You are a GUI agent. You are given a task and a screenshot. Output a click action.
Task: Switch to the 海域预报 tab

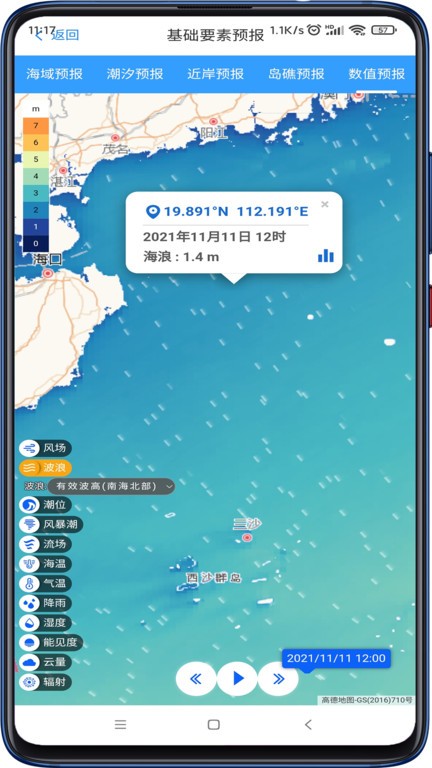tap(54, 74)
